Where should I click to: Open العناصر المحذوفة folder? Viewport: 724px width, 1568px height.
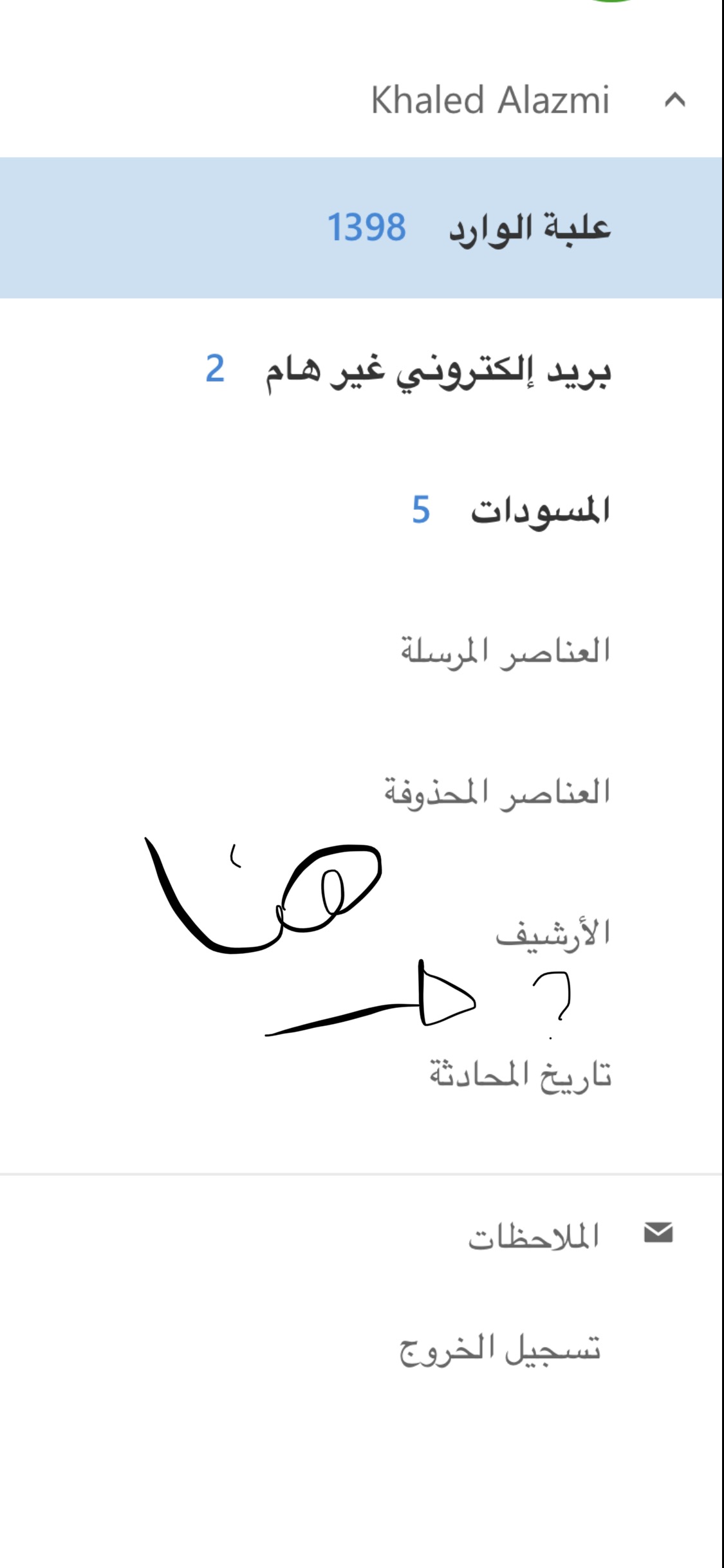click(x=497, y=792)
